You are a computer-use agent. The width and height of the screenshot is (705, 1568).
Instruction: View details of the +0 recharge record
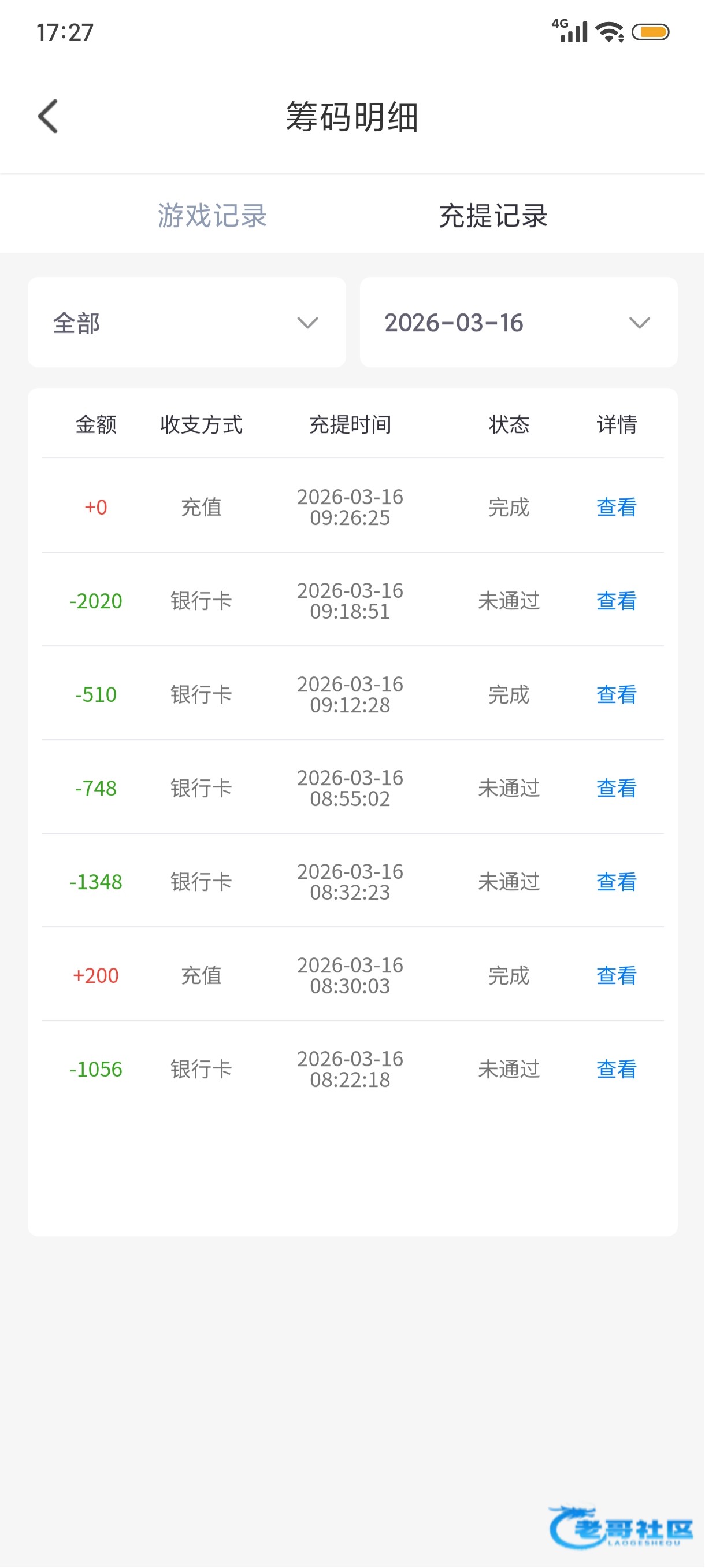(616, 507)
